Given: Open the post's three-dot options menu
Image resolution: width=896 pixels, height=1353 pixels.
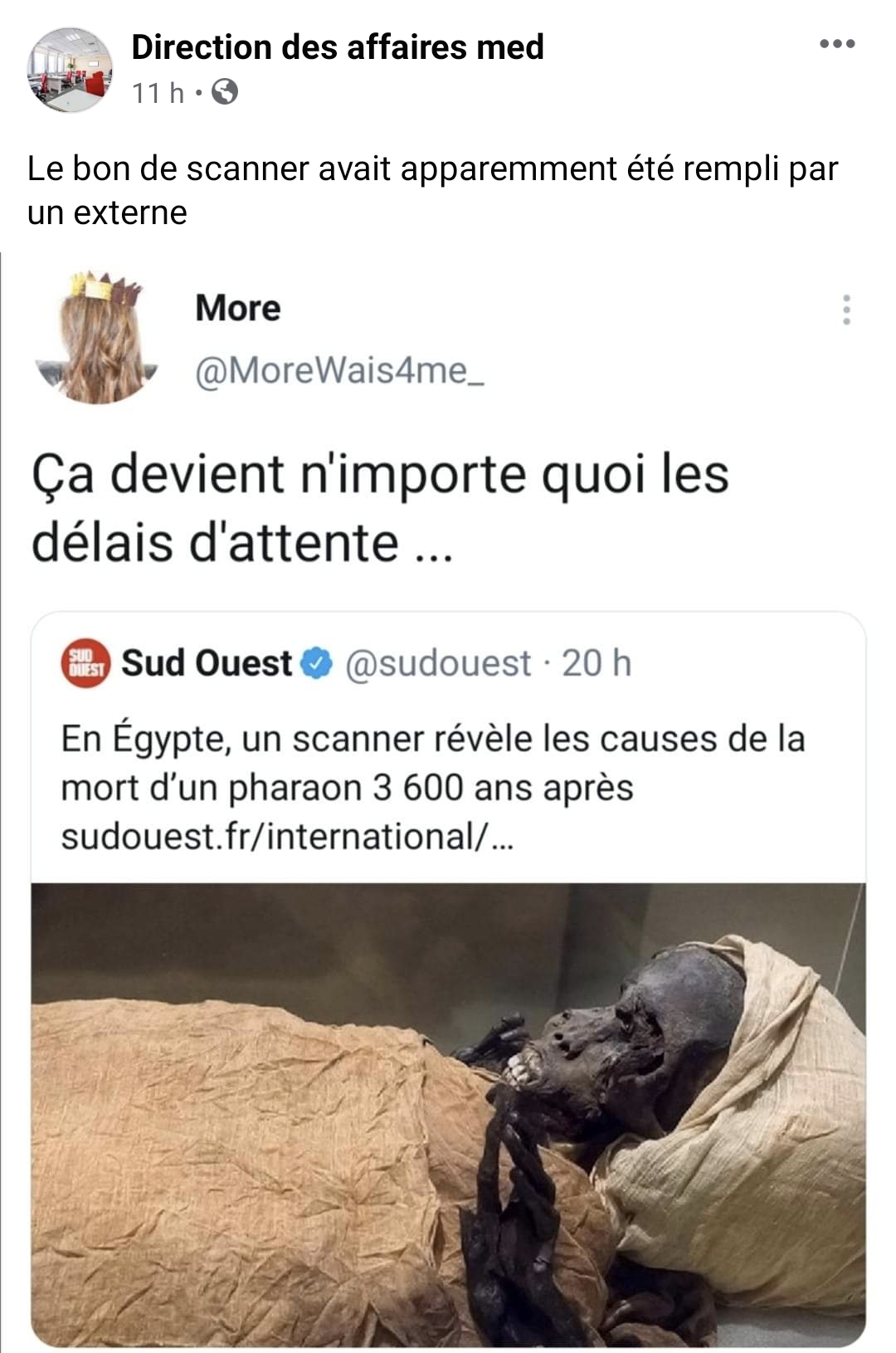Looking at the screenshot, I should [x=836, y=44].
